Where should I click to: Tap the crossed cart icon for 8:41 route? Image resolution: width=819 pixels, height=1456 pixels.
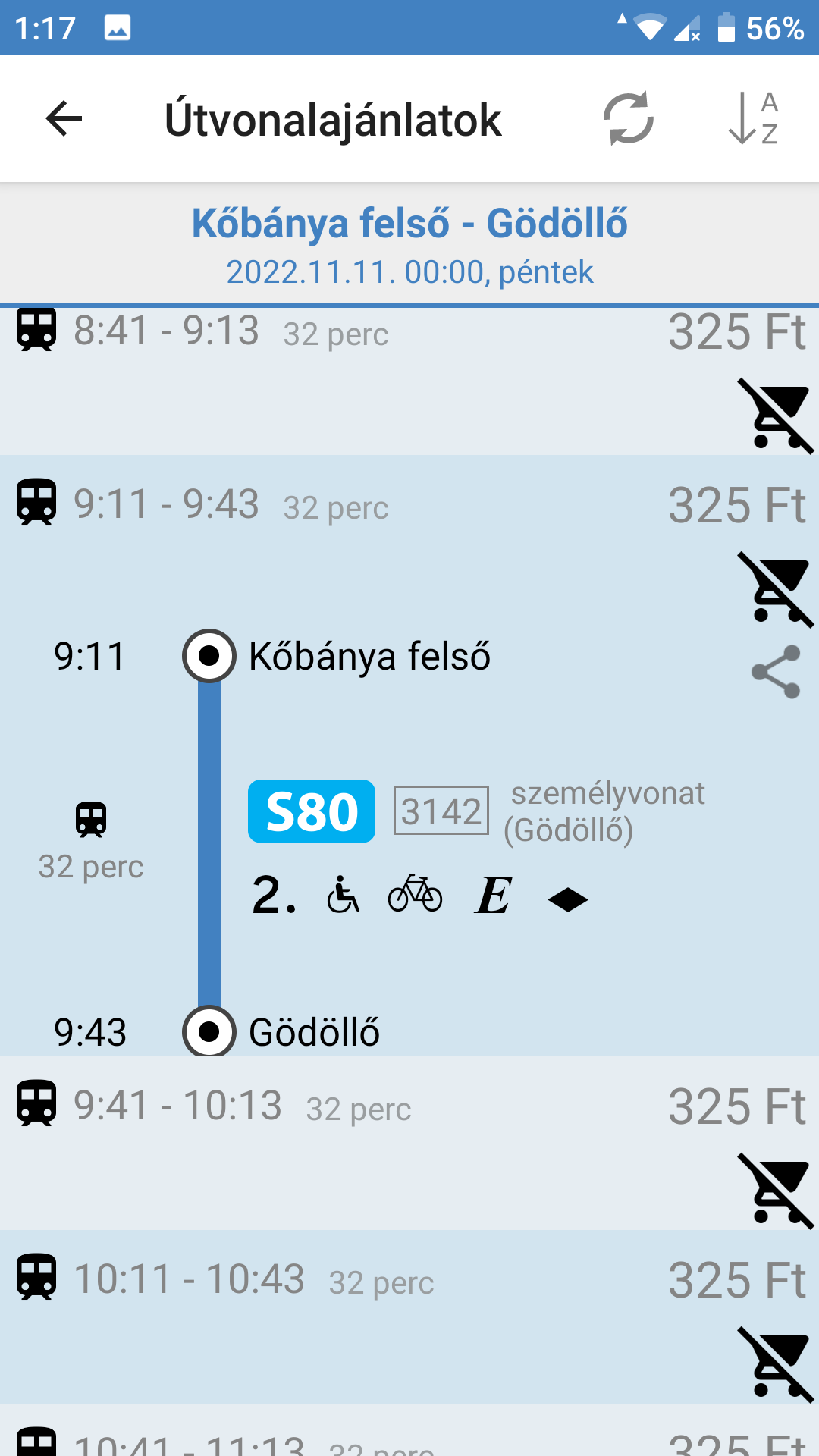pyautogui.click(x=776, y=415)
